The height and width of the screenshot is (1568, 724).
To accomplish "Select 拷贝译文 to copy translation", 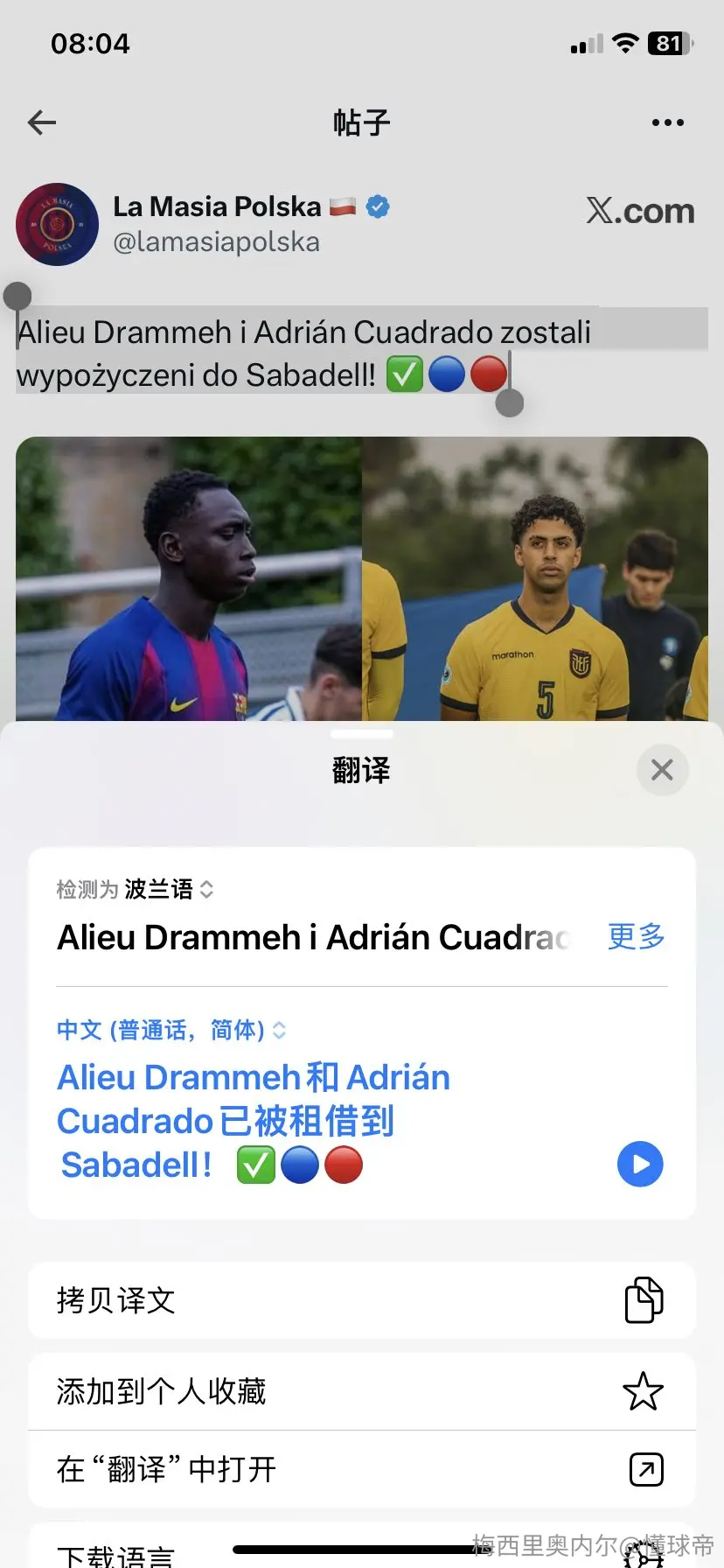I will [362, 1300].
